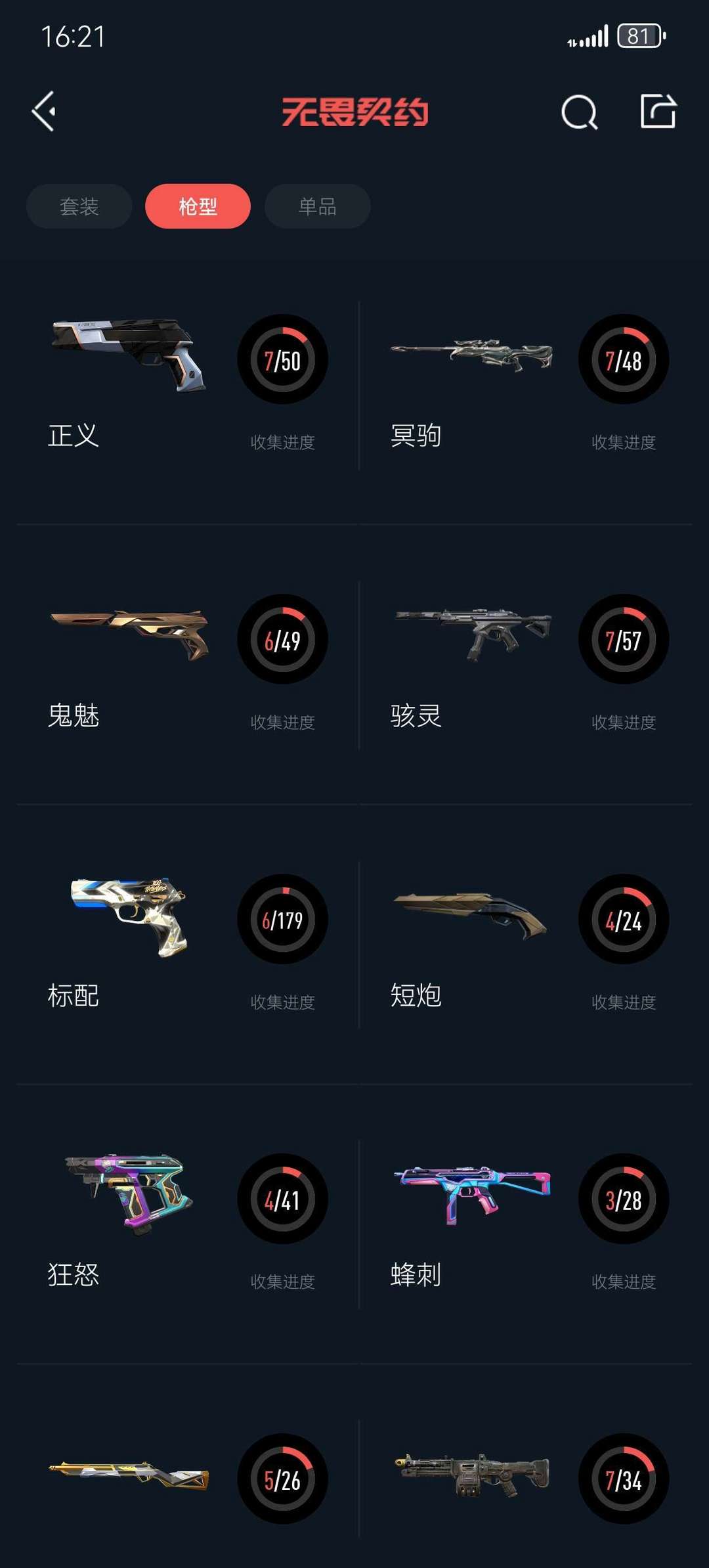This screenshot has width=709, height=1568.
Task: Select the 枪型 tab
Action: (x=198, y=206)
